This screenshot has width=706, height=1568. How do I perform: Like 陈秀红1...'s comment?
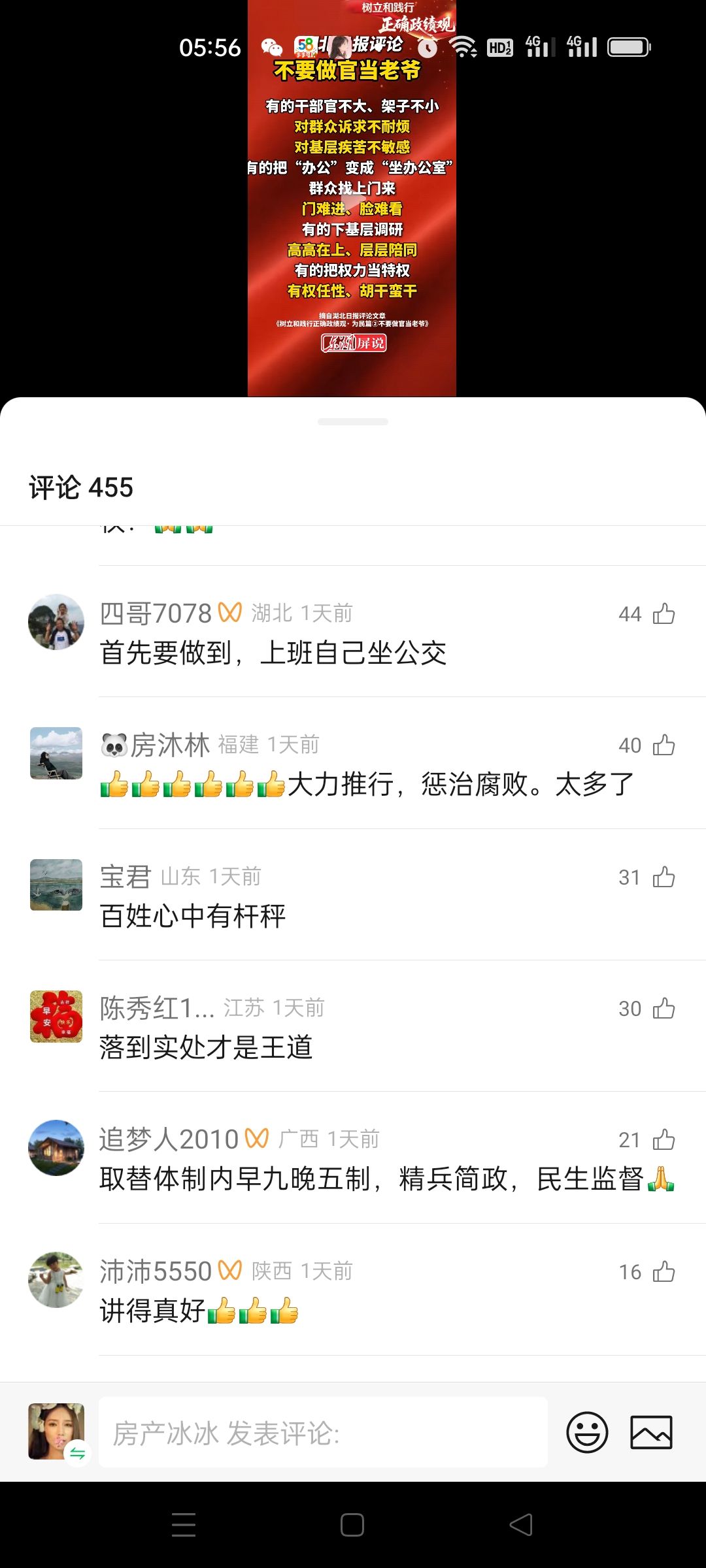coord(664,1009)
